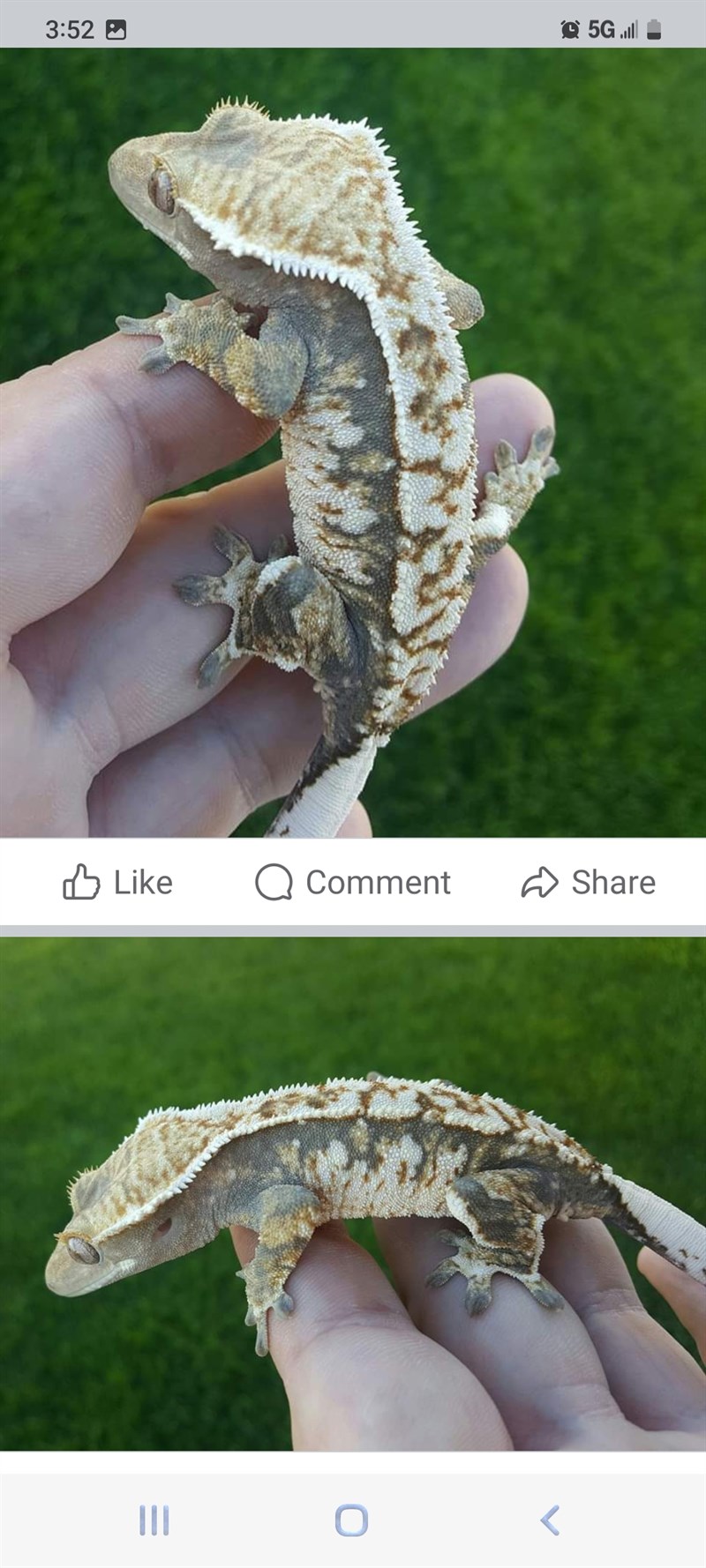Like the upright gecko photo
The image size is (706, 1568).
[x=117, y=882]
